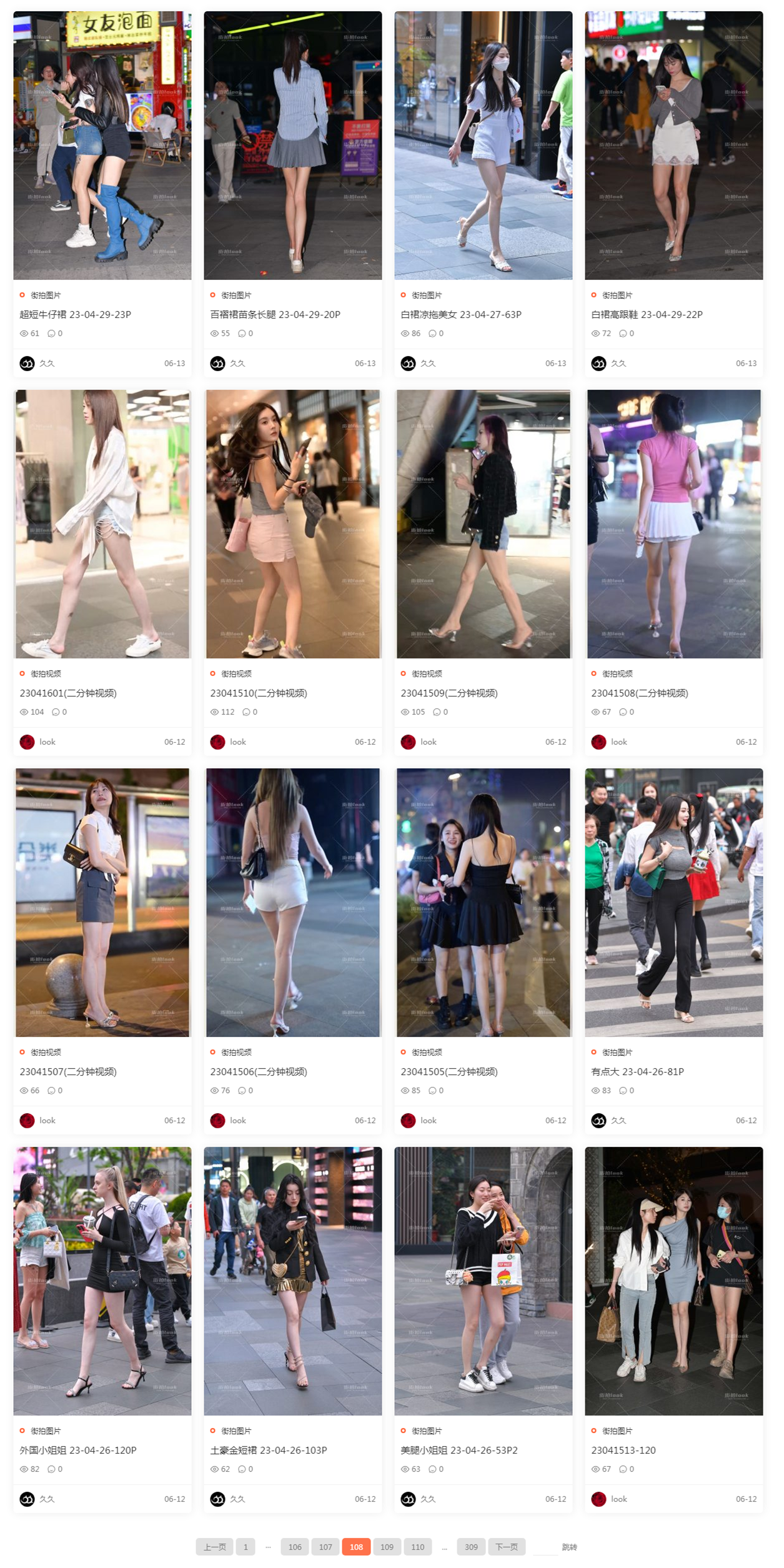View the 土豪金短裙 23-04-26-103P post
This screenshot has height=1568, width=784.
pyautogui.click(x=269, y=1450)
